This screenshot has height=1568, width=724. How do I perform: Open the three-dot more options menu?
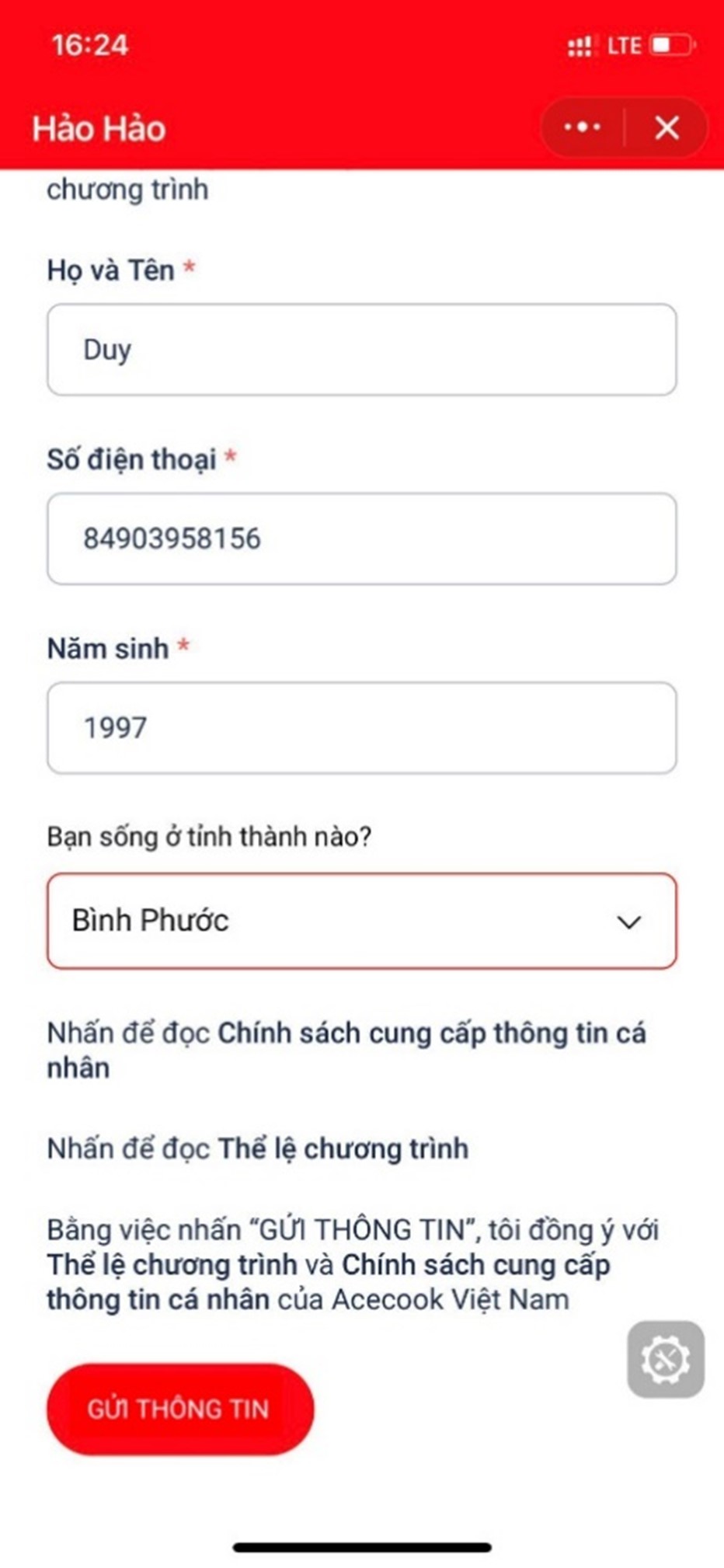click(583, 127)
